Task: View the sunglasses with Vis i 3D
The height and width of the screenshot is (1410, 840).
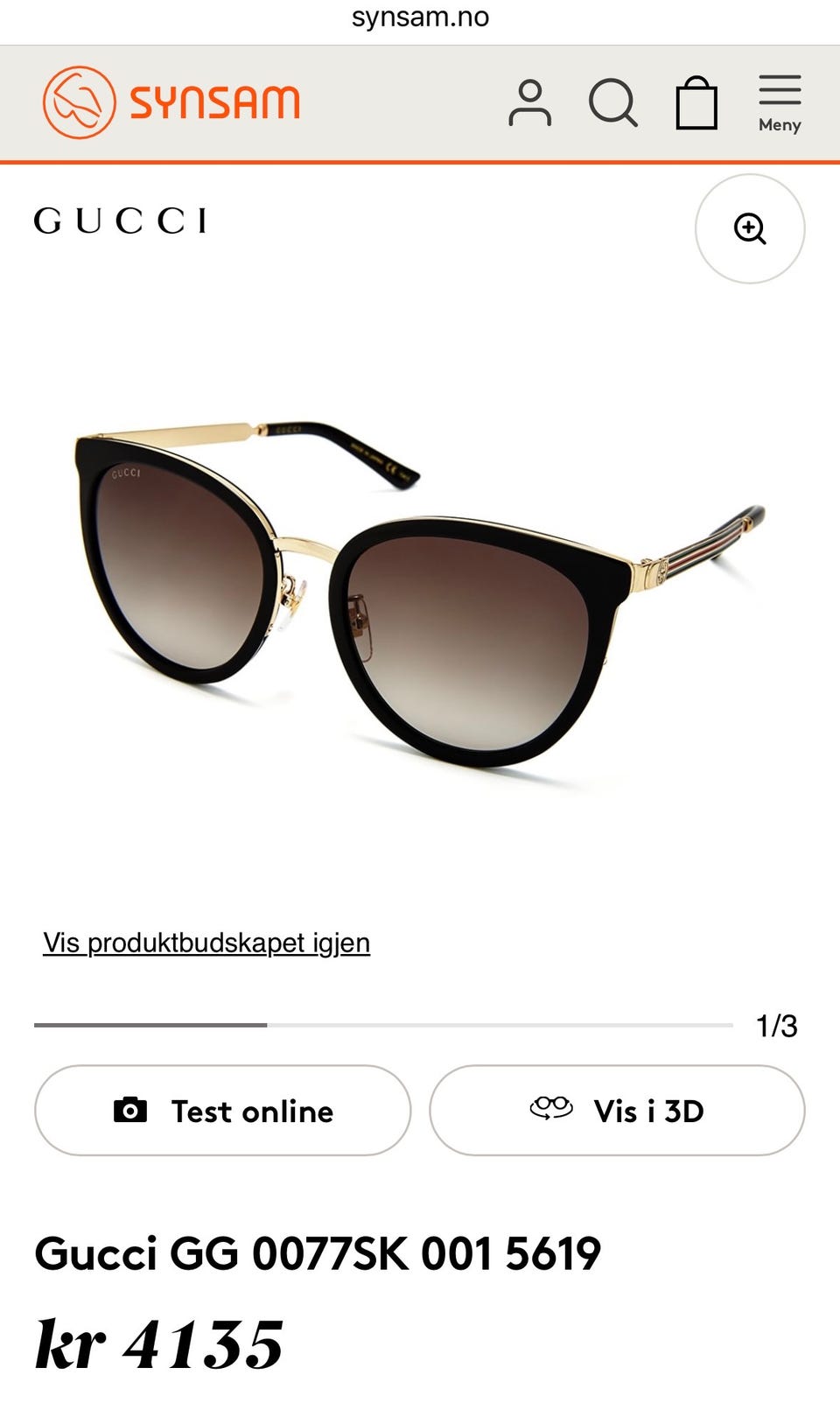Action: (x=617, y=1111)
